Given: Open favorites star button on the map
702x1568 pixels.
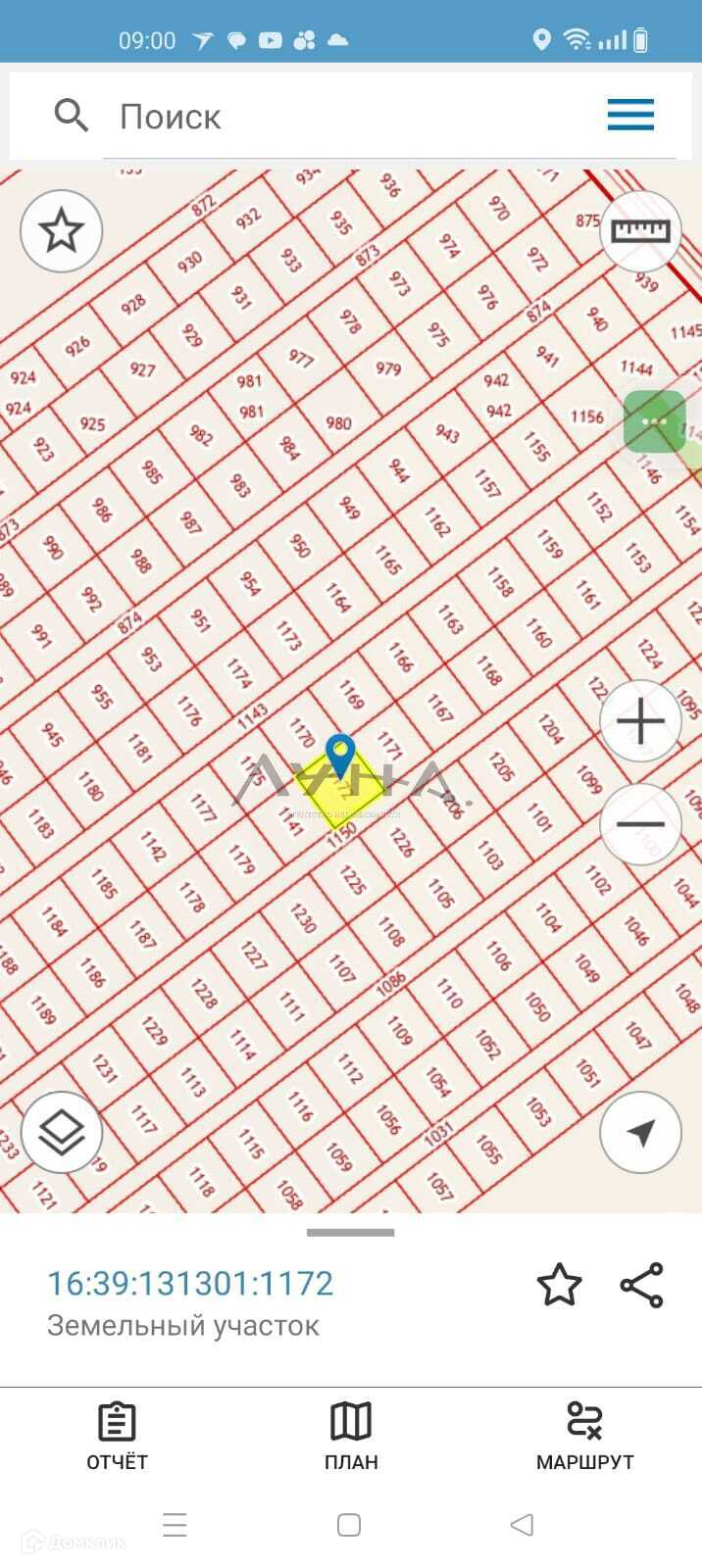Looking at the screenshot, I should coord(61,231).
